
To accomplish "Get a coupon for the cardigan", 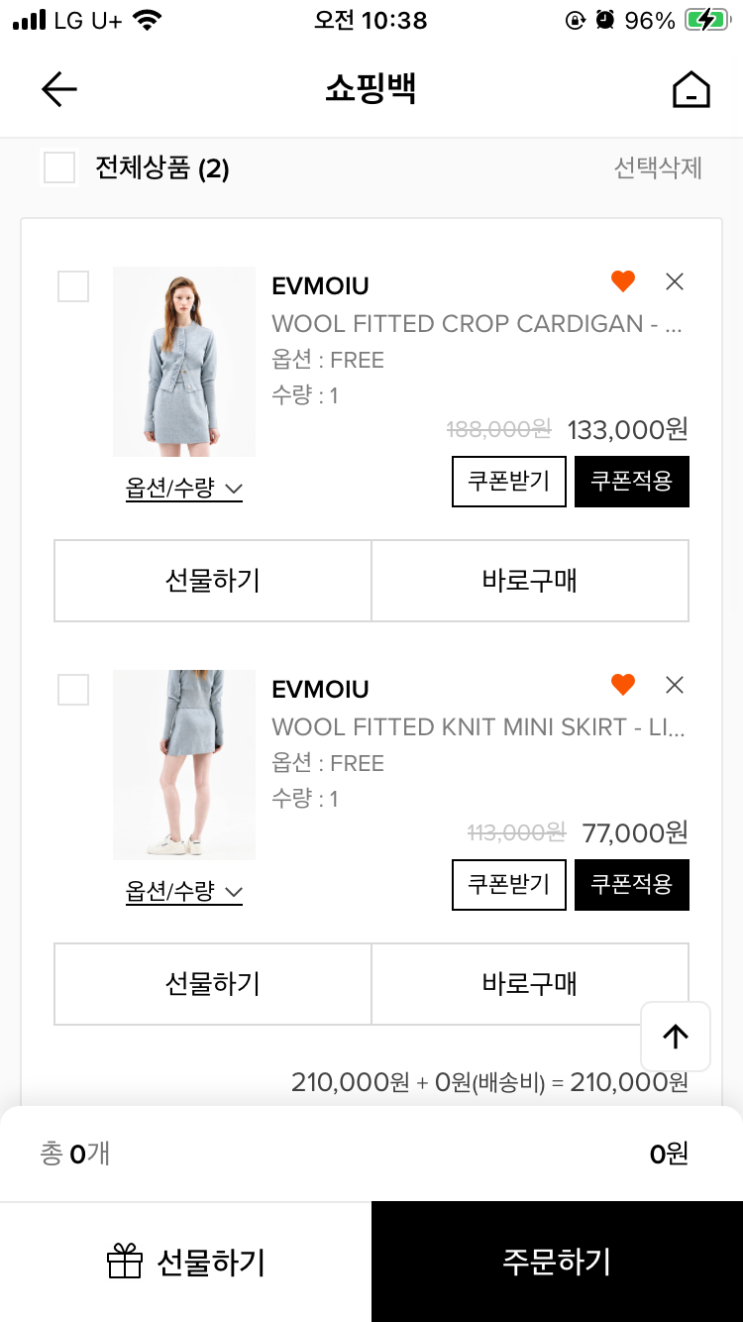I will coord(509,482).
